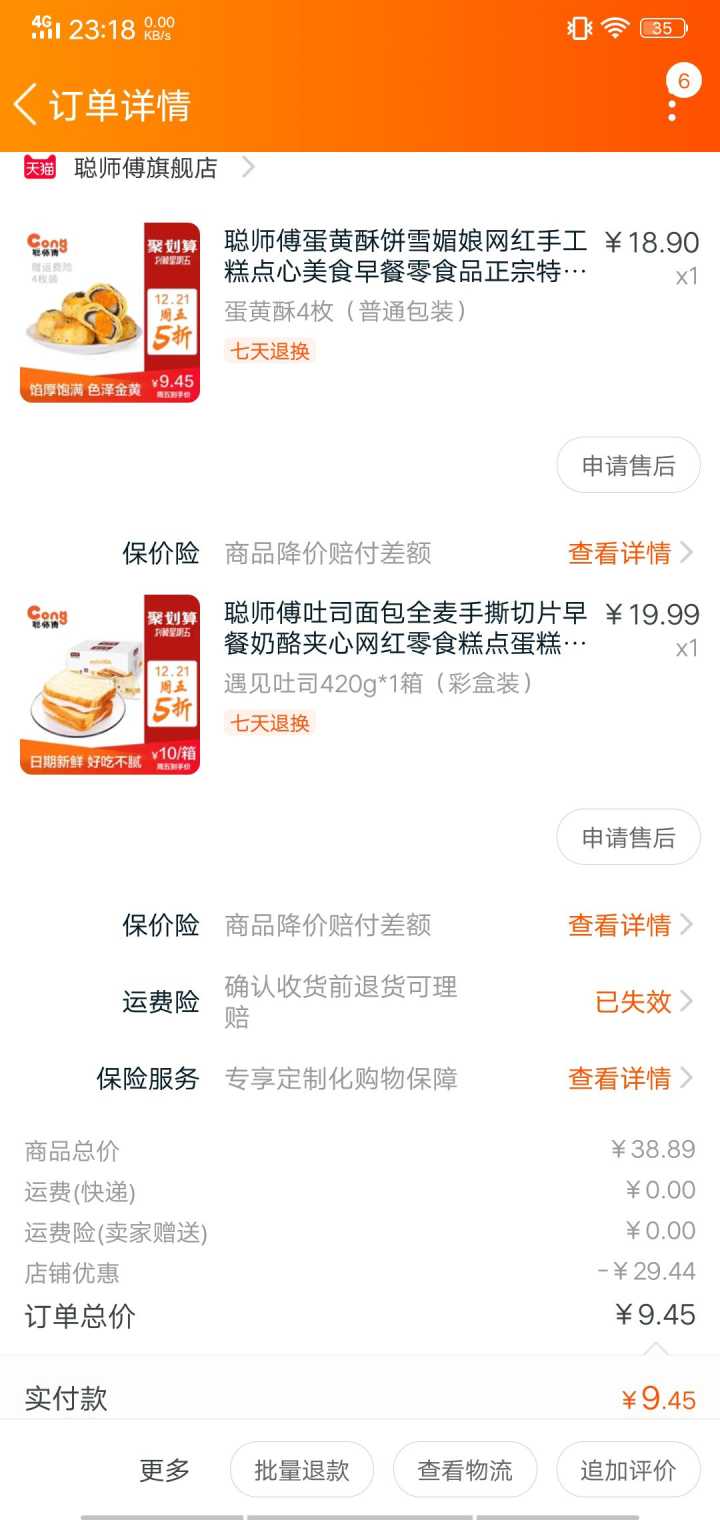Check shipping via 查看物流

[x=465, y=1470]
